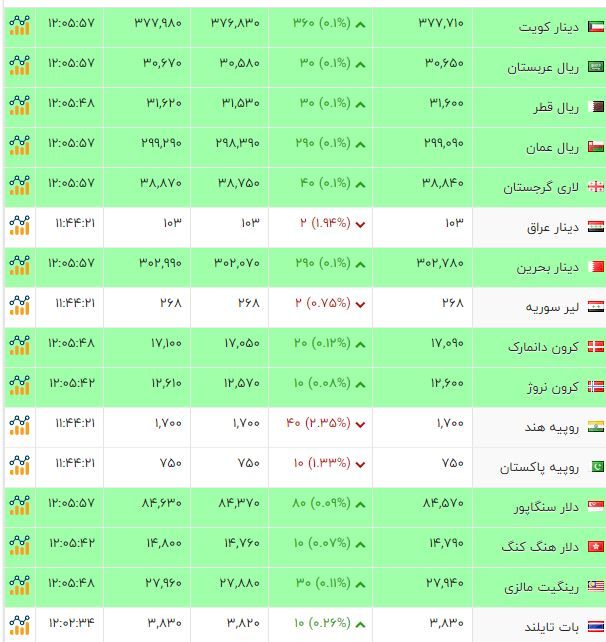606x642 pixels.
Task: Show the ریال عمان price chart
Action: [x=18, y=144]
